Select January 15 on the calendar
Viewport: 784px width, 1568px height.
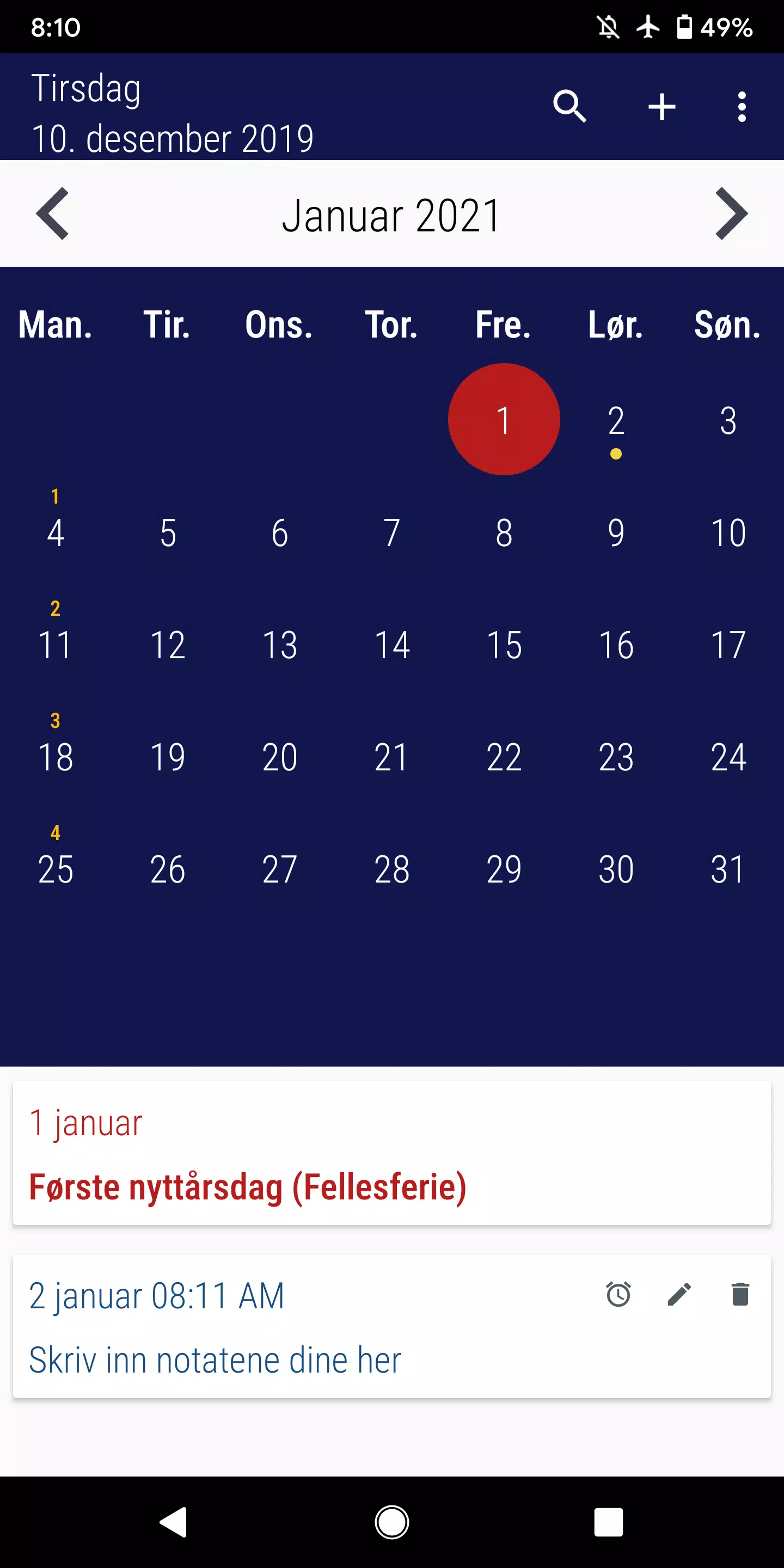point(504,645)
